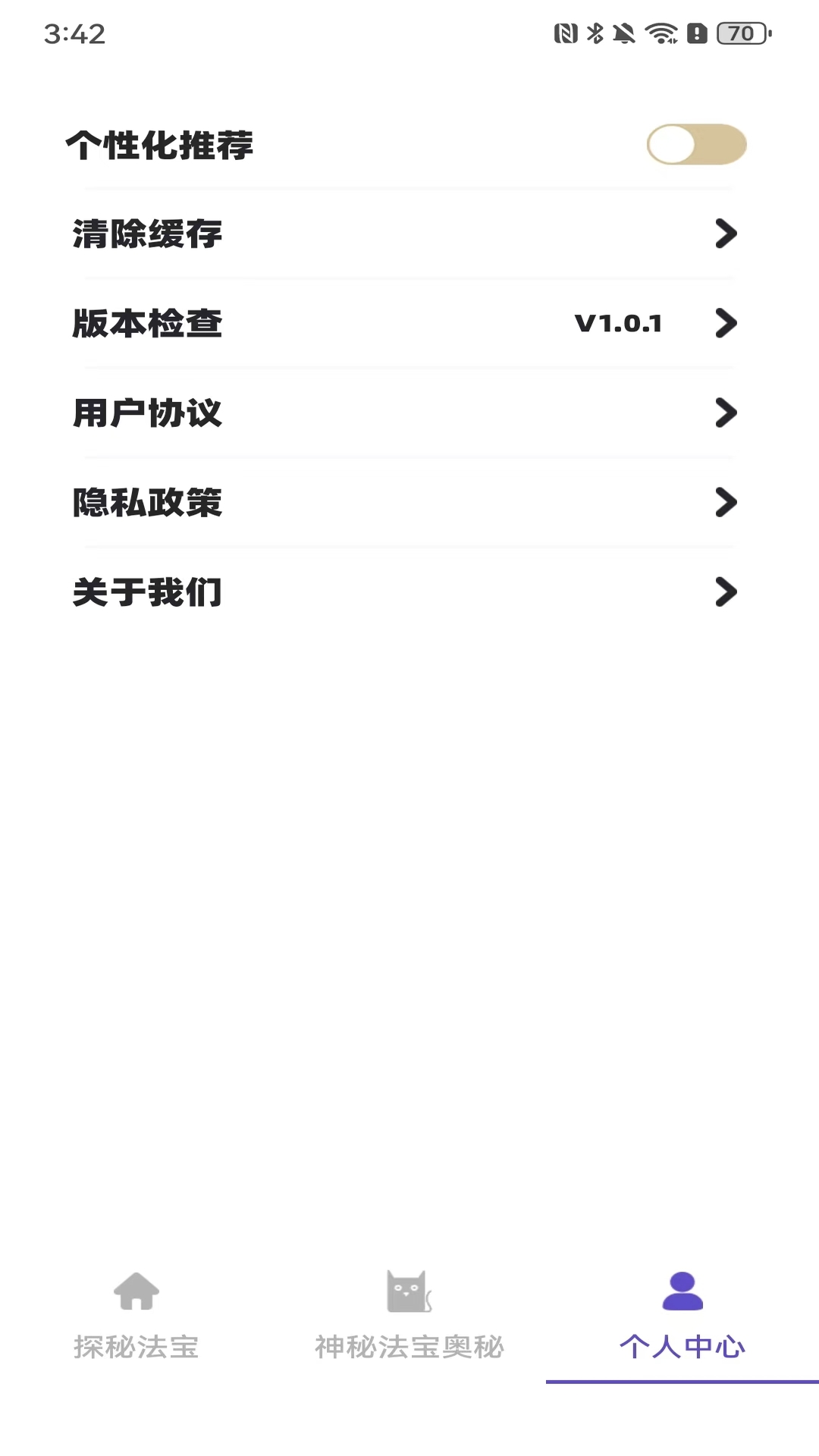Toggle the 个性化推荐 switch
Image resolution: width=819 pixels, height=1456 pixels.
(x=696, y=144)
